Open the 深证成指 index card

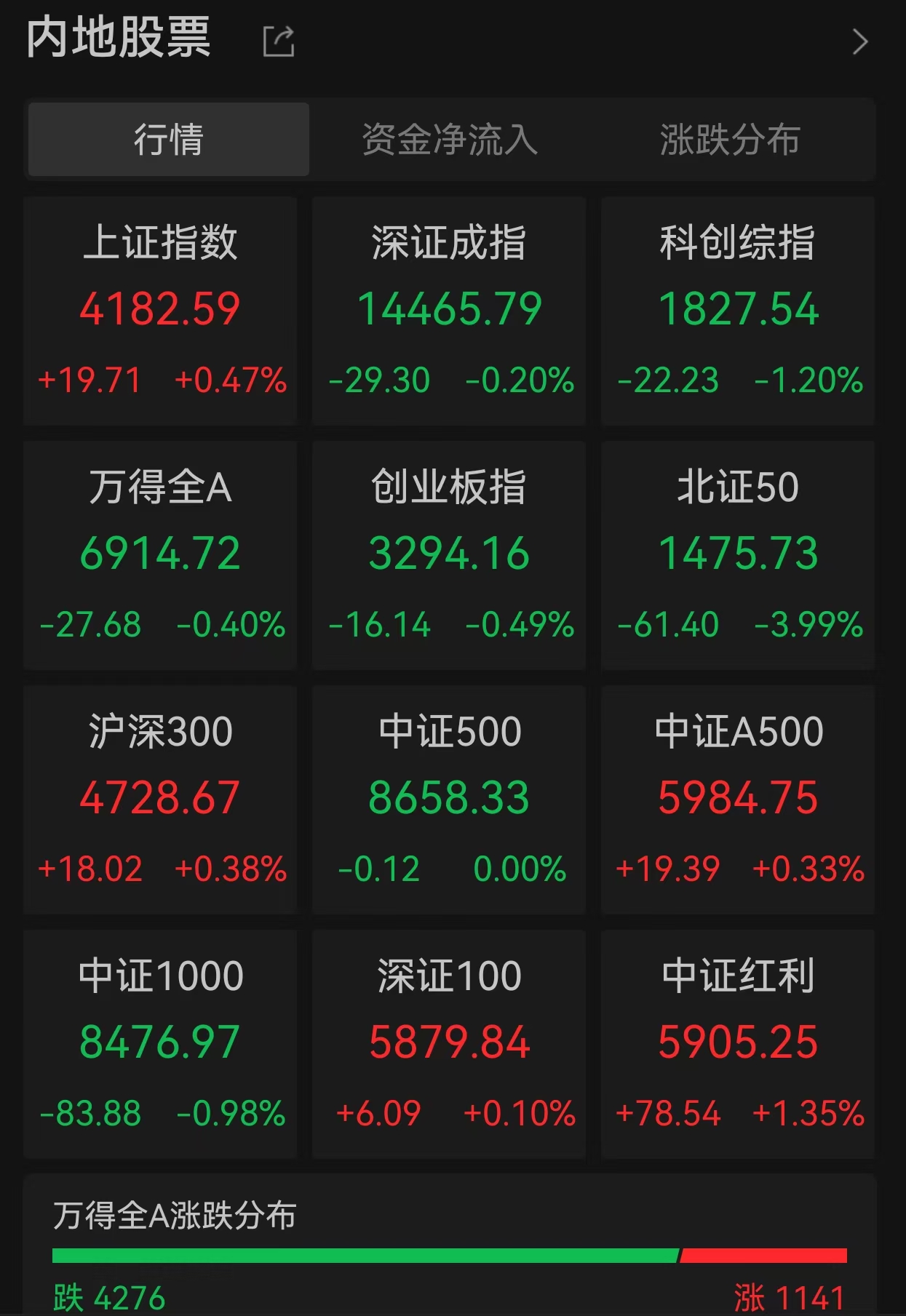[x=449, y=311]
